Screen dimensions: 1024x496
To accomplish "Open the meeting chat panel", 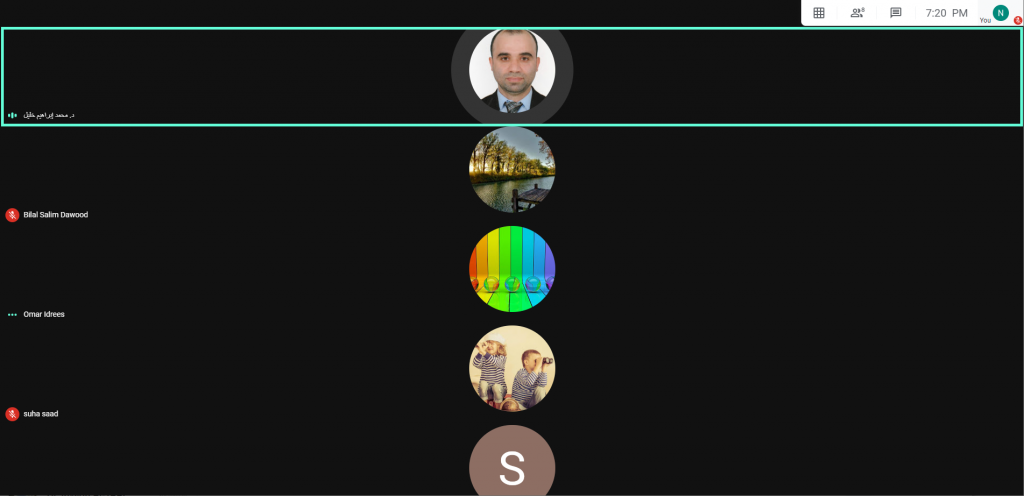I will [x=896, y=13].
